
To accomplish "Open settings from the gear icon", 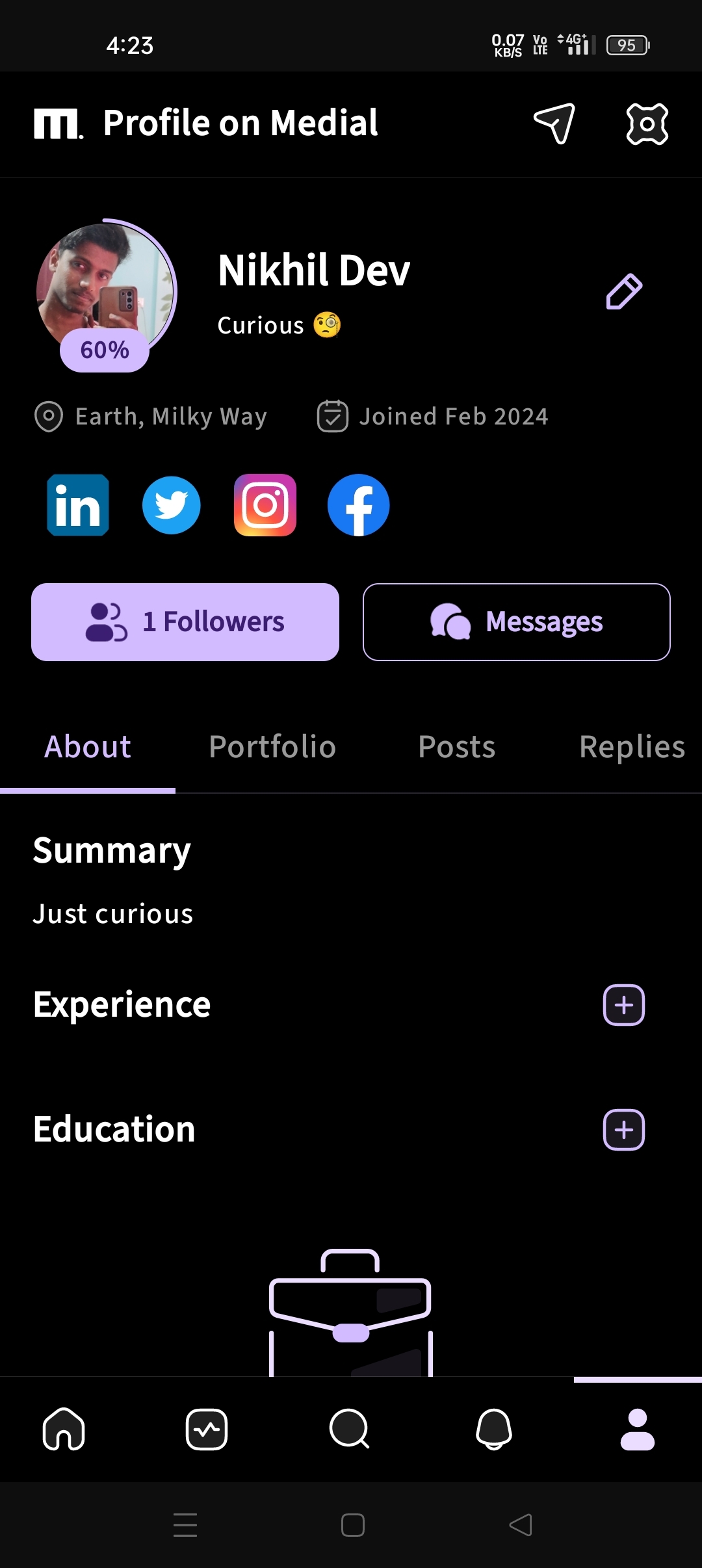I will [x=647, y=124].
